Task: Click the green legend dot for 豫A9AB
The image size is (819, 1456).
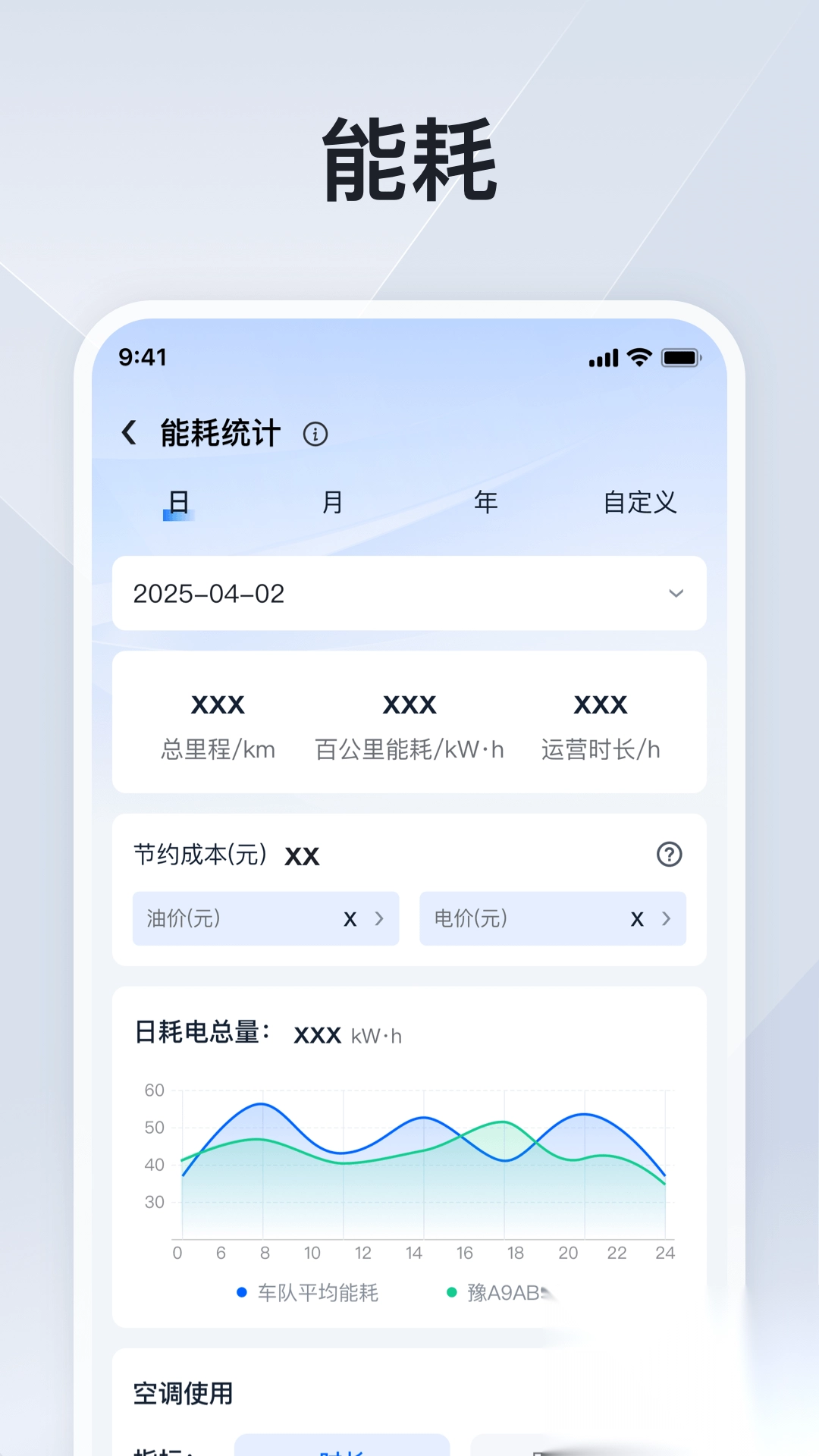Action: click(x=451, y=1293)
